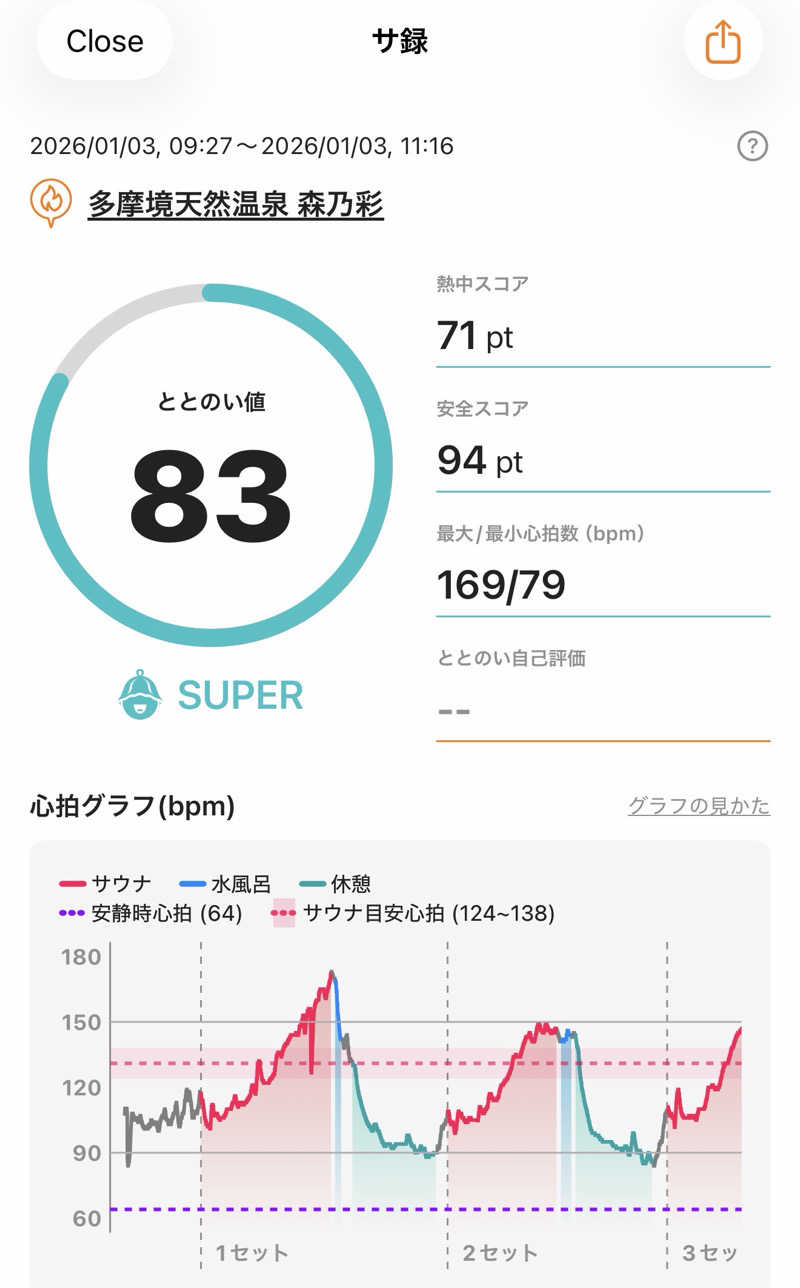The height and width of the screenshot is (1288, 800).
Task: Open the help question mark icon
Action: pyautogui.click(x=752, y=147)
